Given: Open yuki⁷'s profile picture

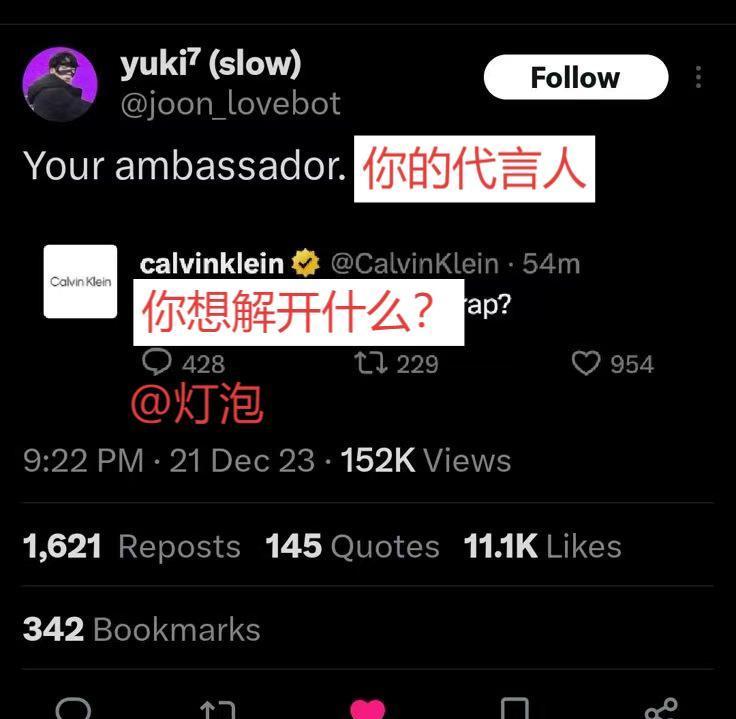Looking at the screenshot, I should pos(60,84).
